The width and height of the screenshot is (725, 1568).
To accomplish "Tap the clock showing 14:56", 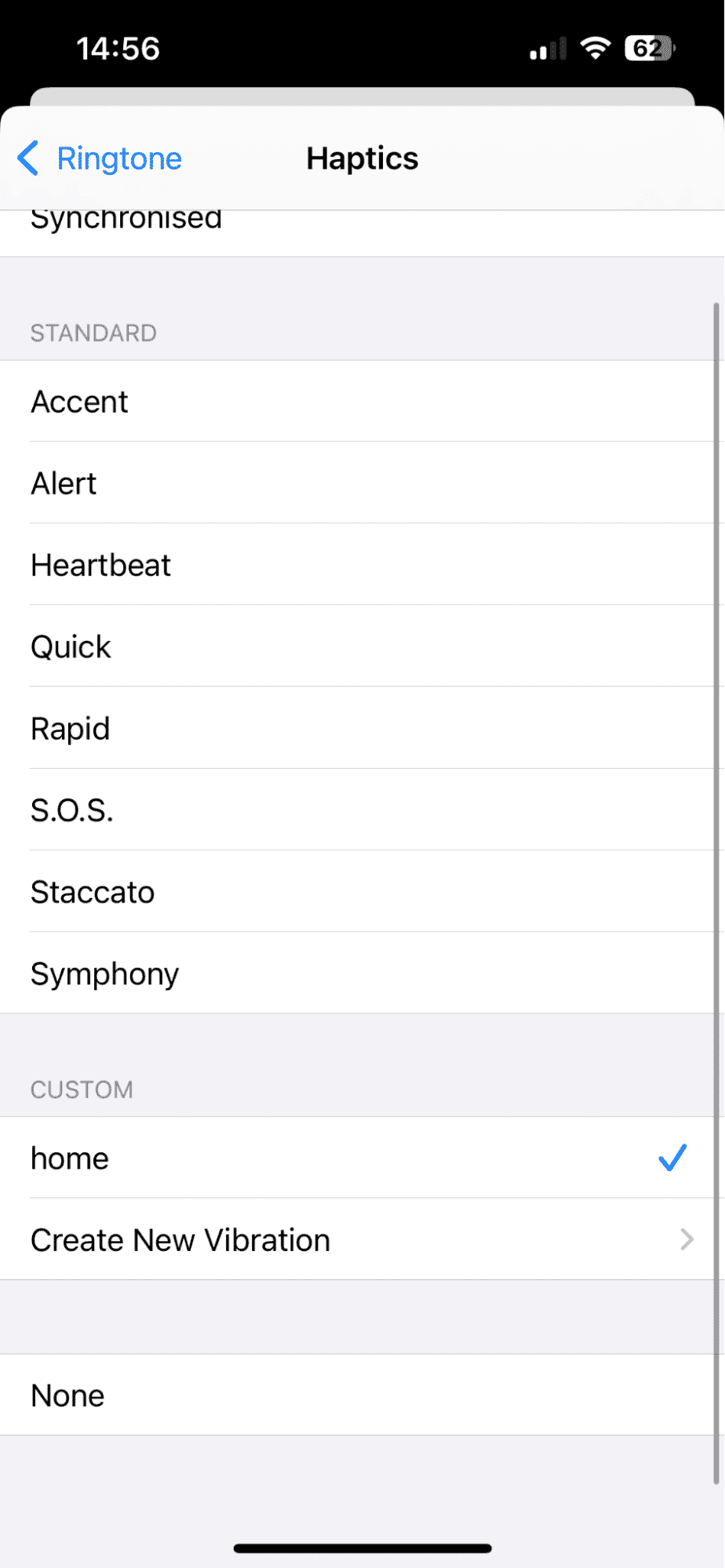I will pyautogui.click(x=120, y=48).
